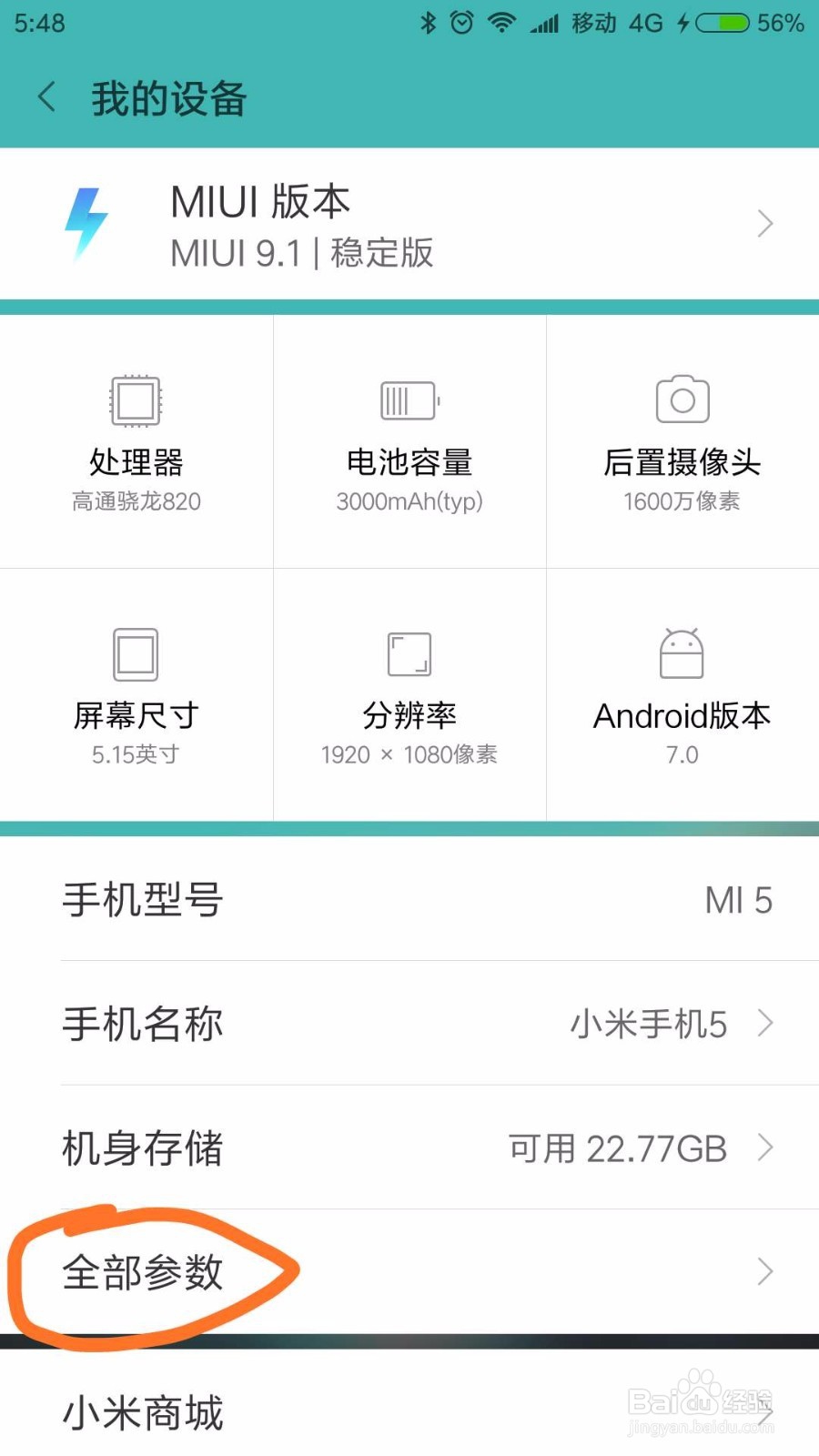Viewport: 819px width, 1456px height.
Task: Open 手机名称 setting
Action: pos(409,1024)
